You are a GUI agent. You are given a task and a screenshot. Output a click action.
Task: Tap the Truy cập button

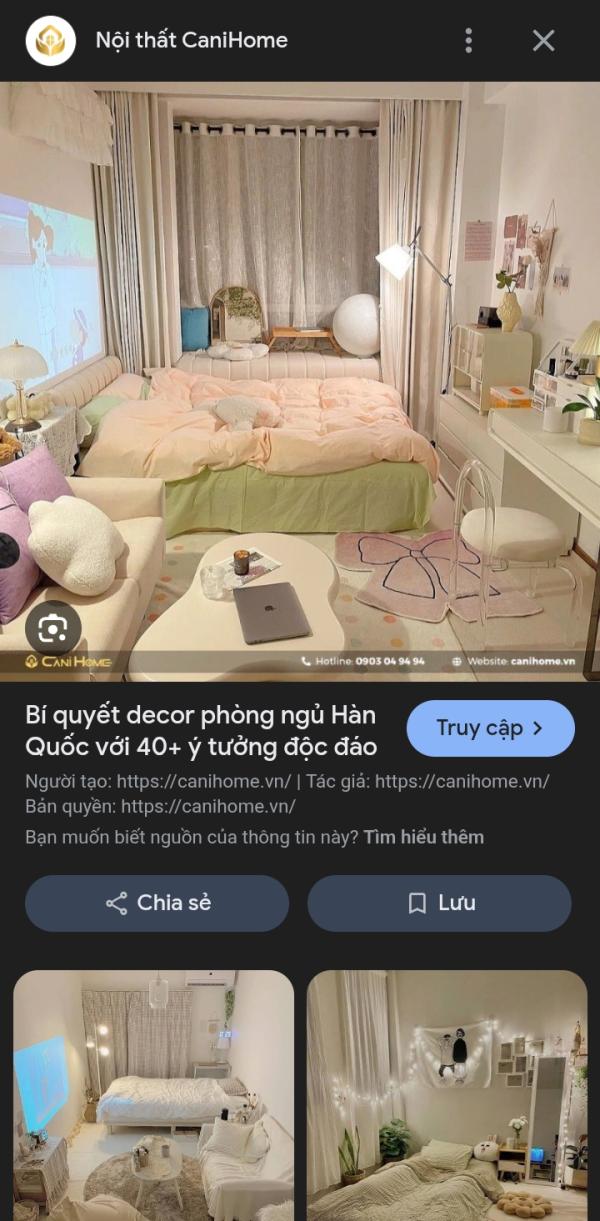coord(490,728)
